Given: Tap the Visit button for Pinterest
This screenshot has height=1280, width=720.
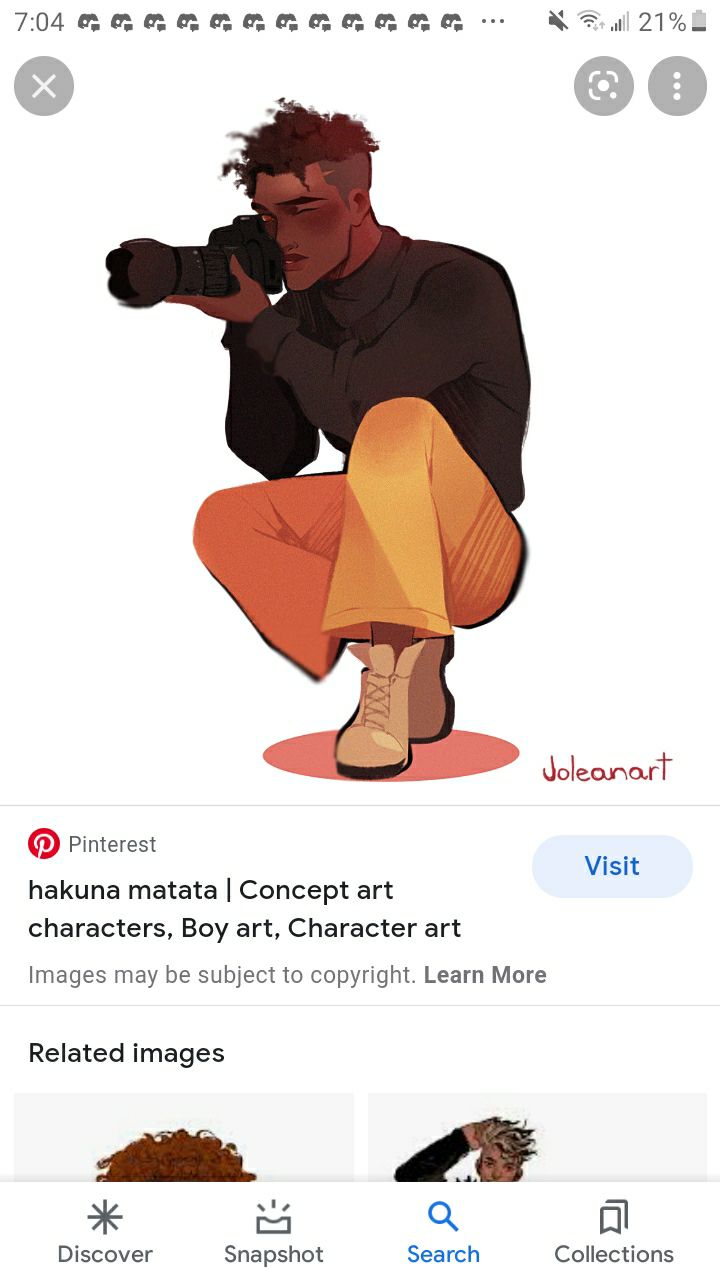Looking at the screenshot, I should (x=612, y=866).
